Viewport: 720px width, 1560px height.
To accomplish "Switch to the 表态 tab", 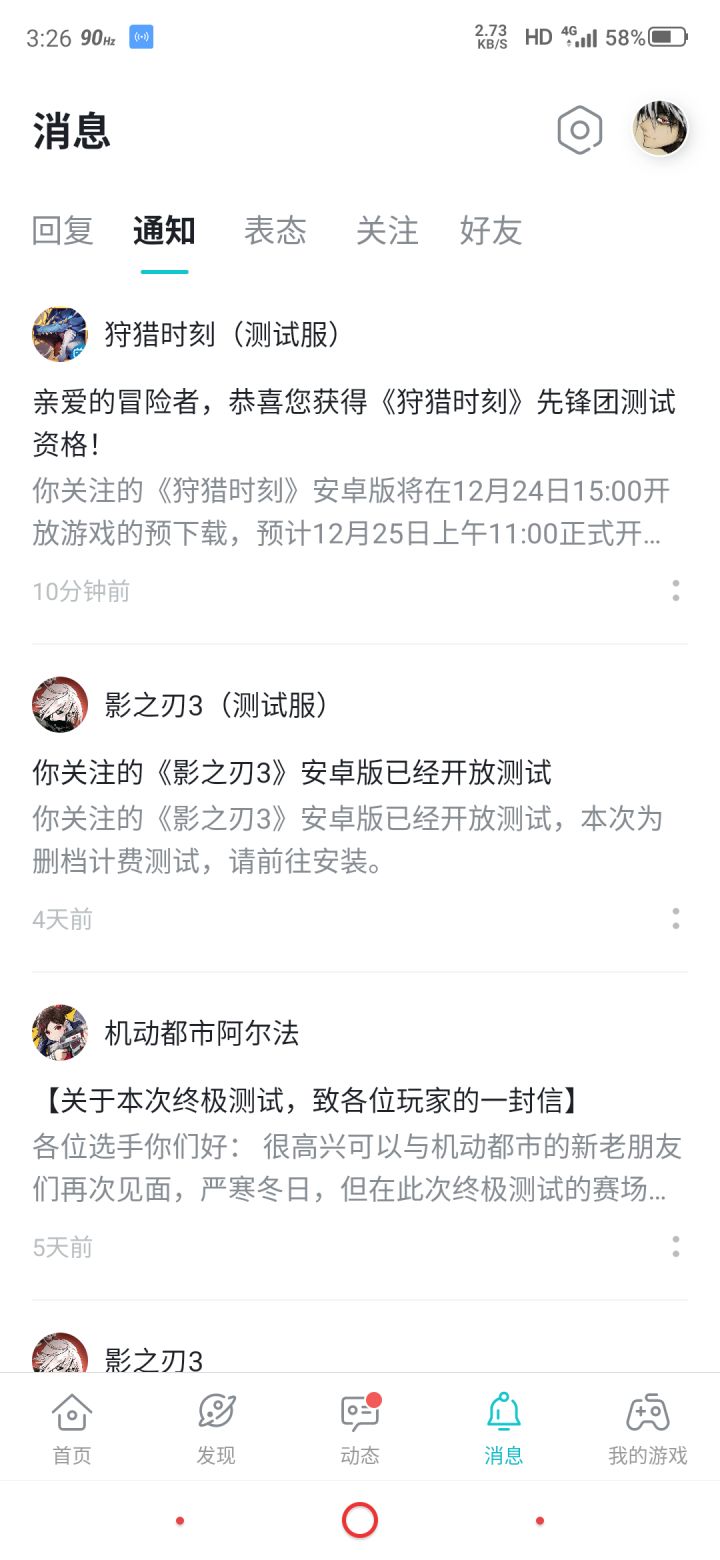I will click(275, 231).
